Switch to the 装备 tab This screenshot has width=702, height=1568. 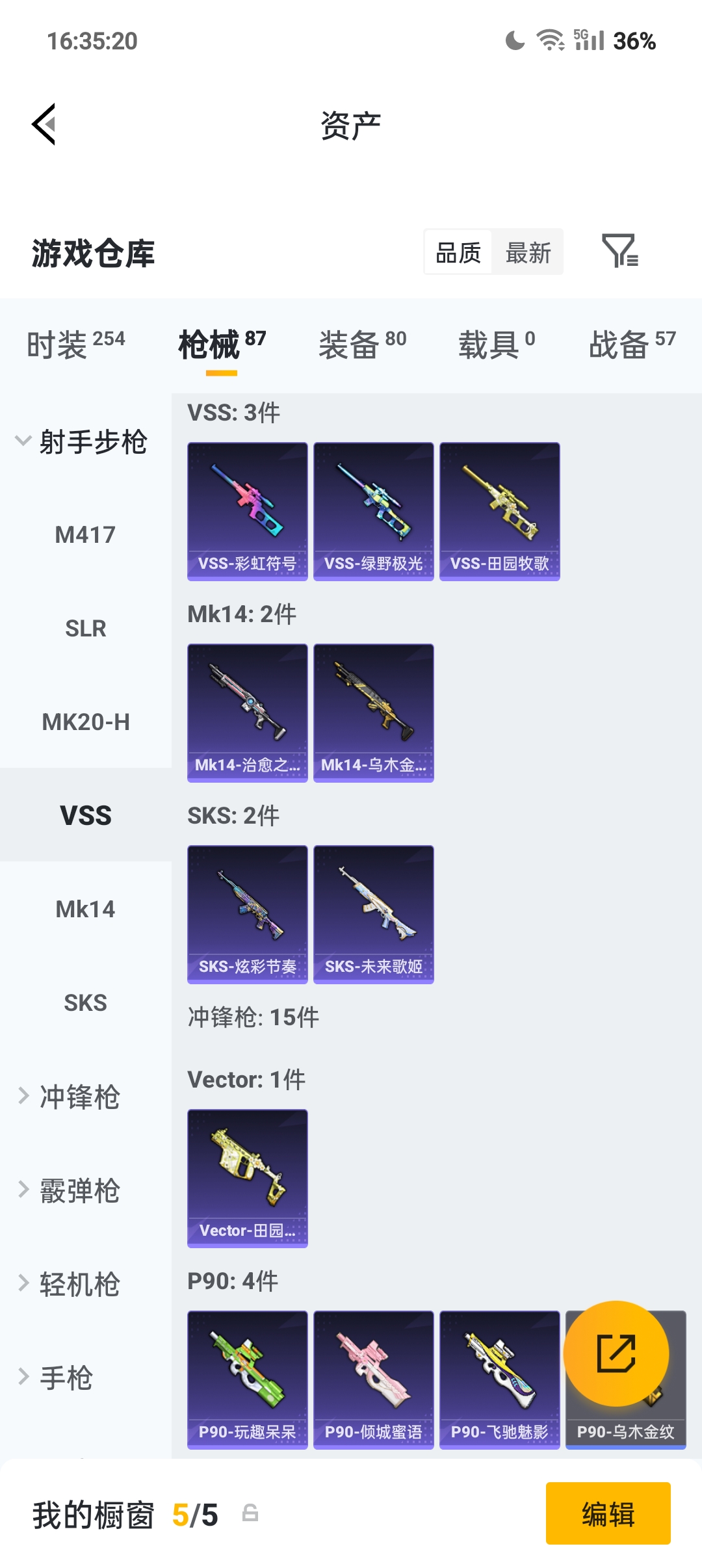pyautogui.click(x=362, y=343)
